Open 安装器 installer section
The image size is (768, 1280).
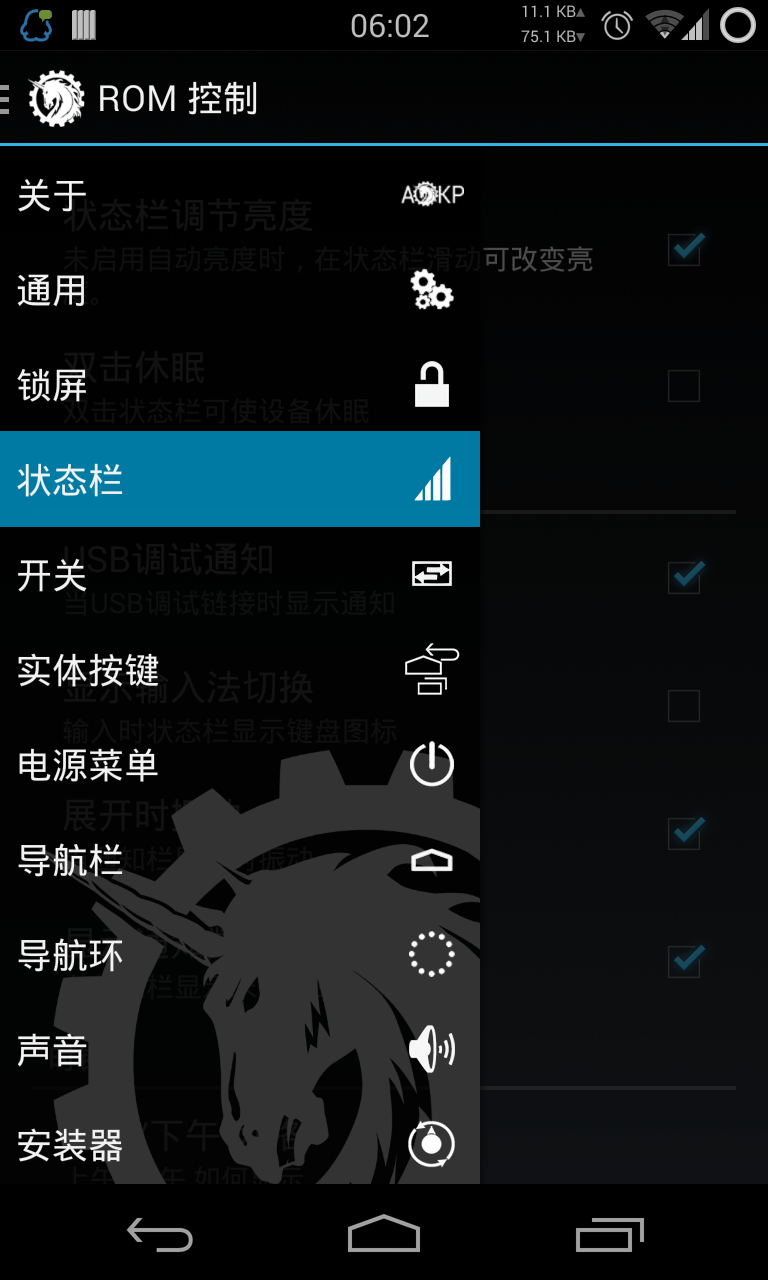click(x=240, y=1143)
